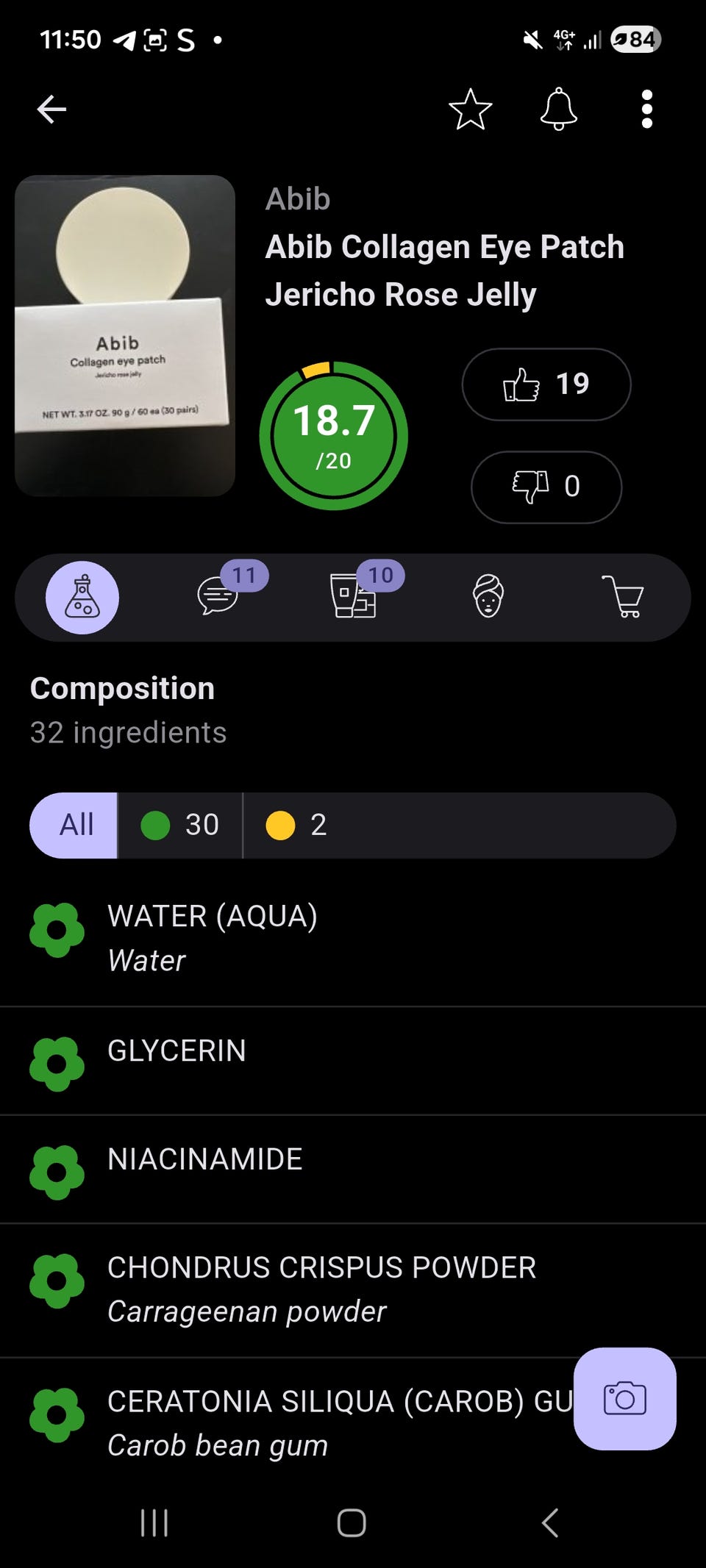The width and height of the screenshot is (706, 1568).
Task: Give the product a thumbs up
Action: click(546, 384)
